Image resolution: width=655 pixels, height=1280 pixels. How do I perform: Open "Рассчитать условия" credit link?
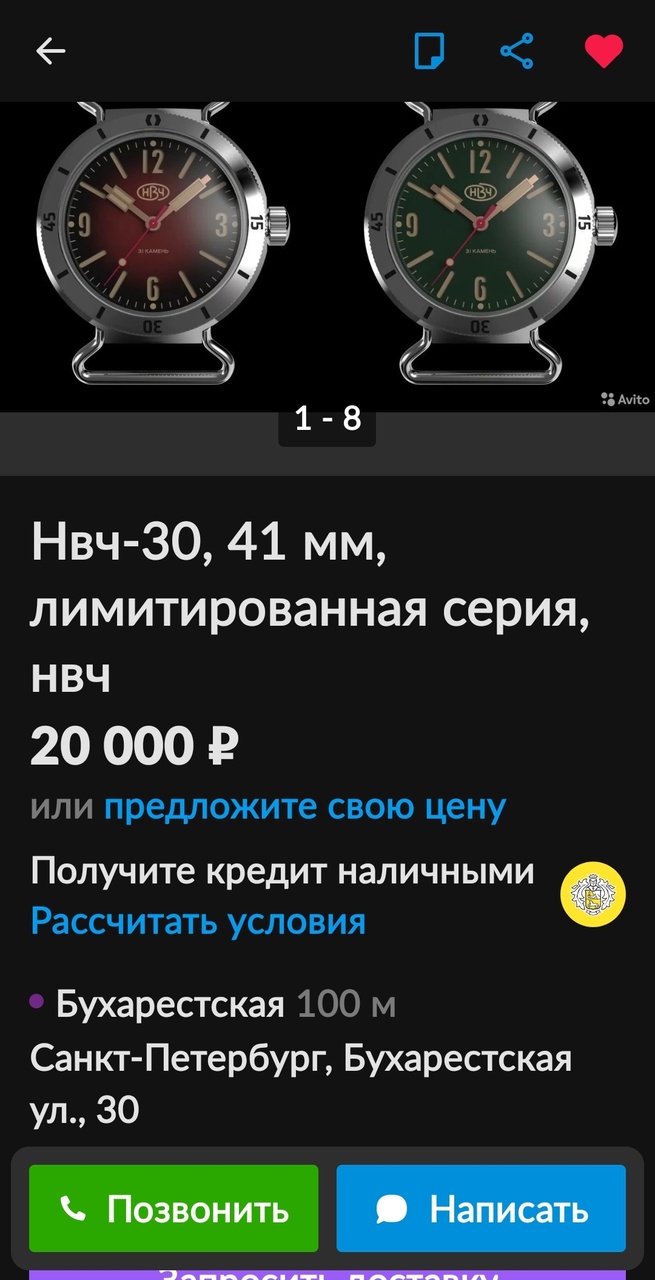coord(198,920)
